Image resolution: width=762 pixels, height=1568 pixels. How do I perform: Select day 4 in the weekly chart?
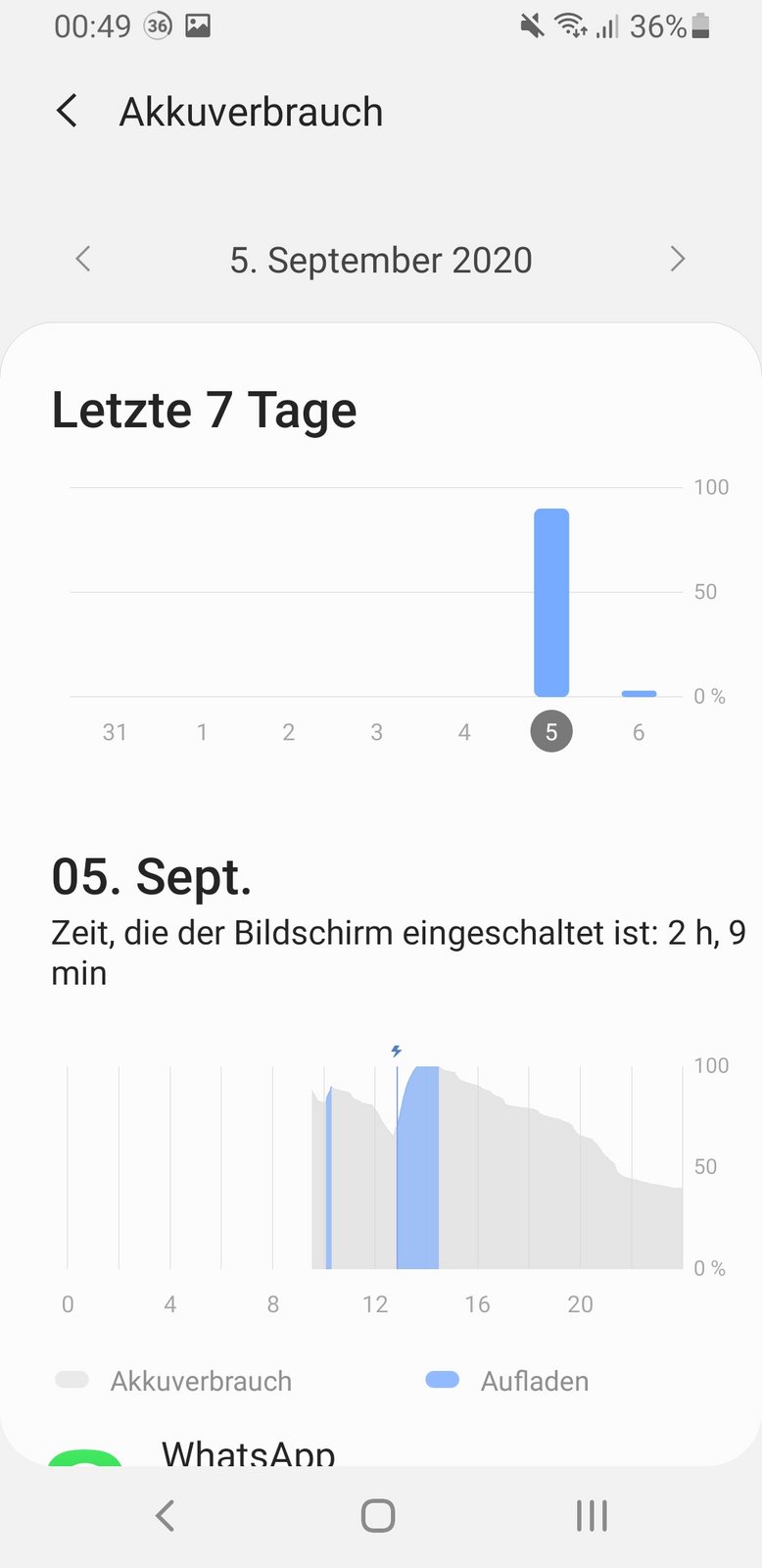(464, 732)
